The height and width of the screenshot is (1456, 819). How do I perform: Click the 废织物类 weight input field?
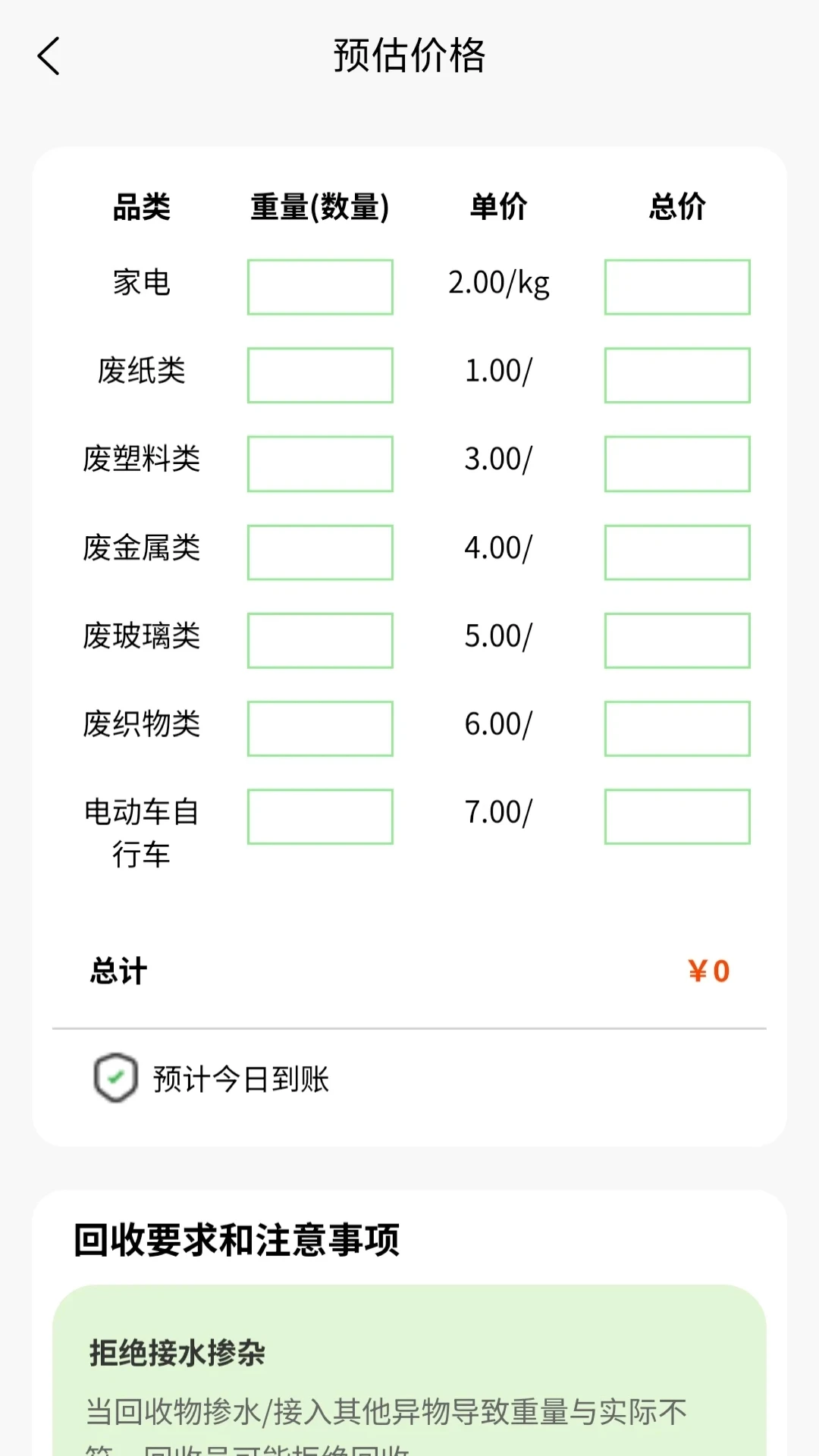320,728
